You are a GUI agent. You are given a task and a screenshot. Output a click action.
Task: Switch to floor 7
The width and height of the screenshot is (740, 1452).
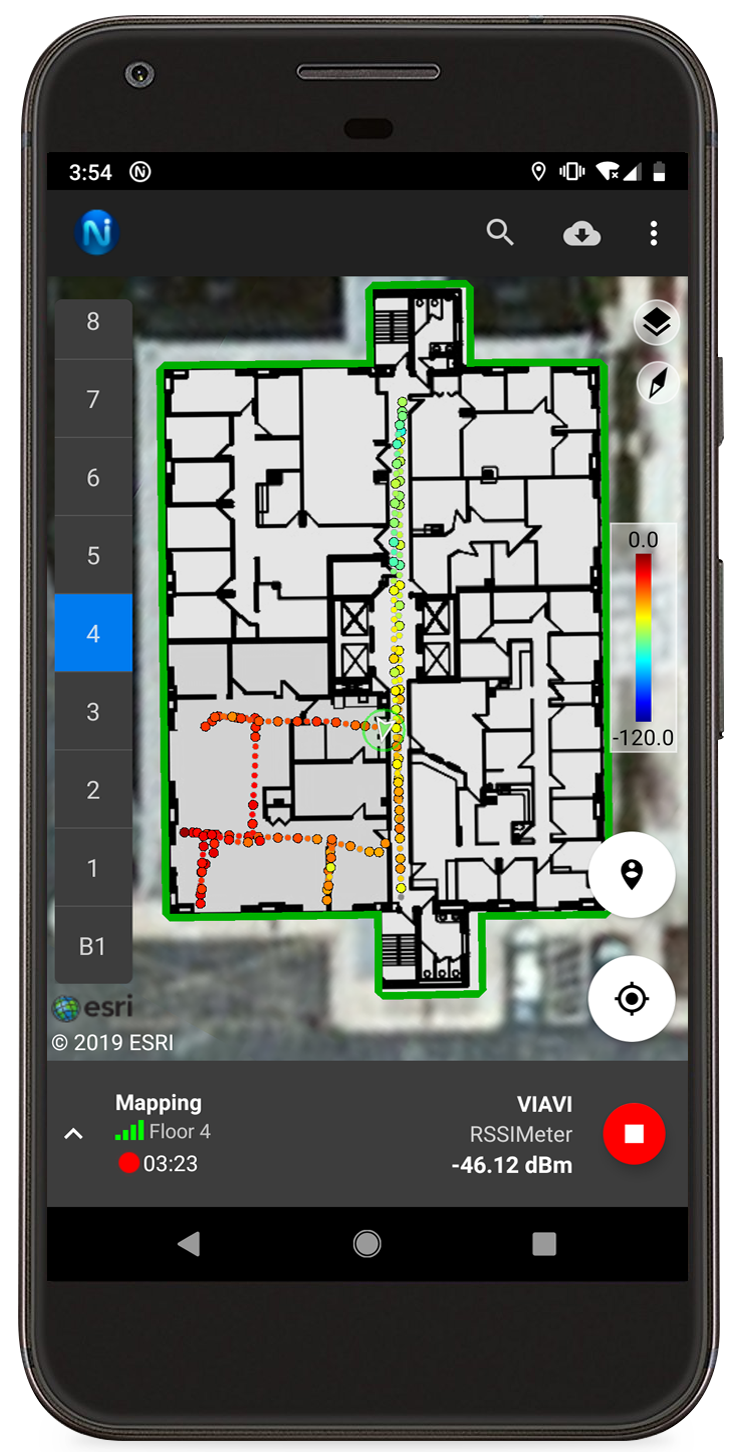(93, 400)
